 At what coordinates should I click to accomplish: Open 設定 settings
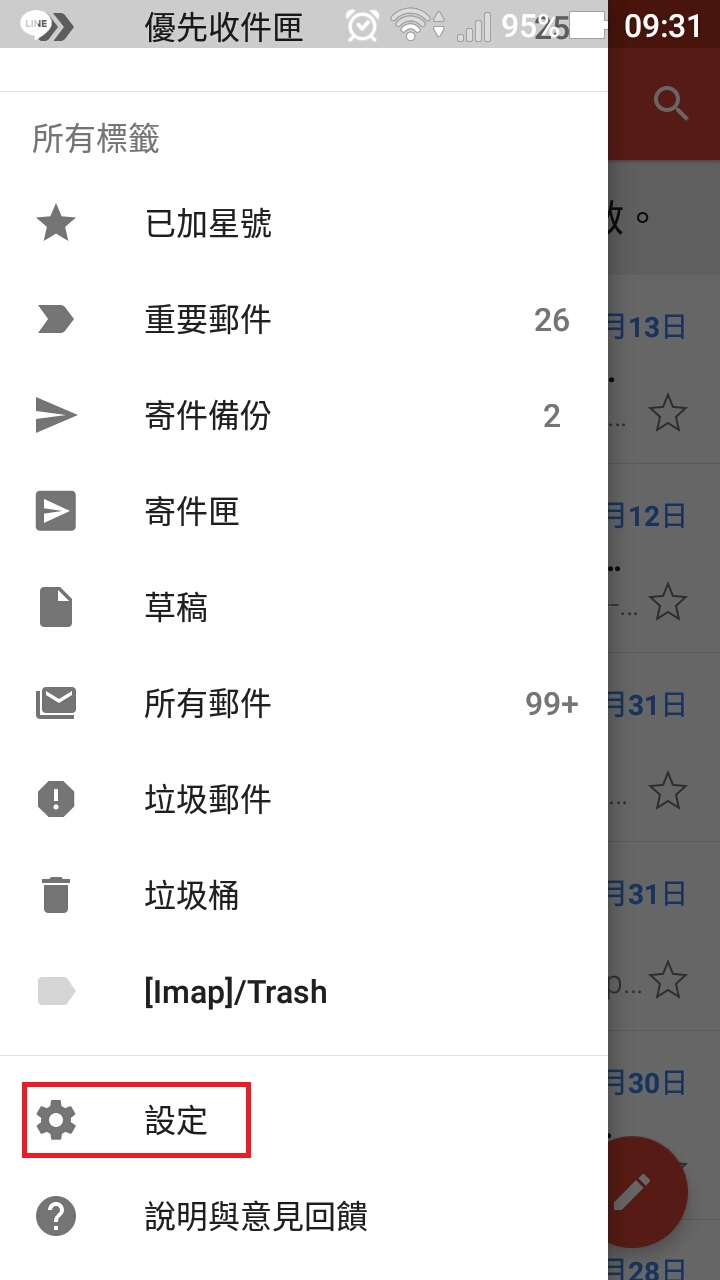[176, 1121]
